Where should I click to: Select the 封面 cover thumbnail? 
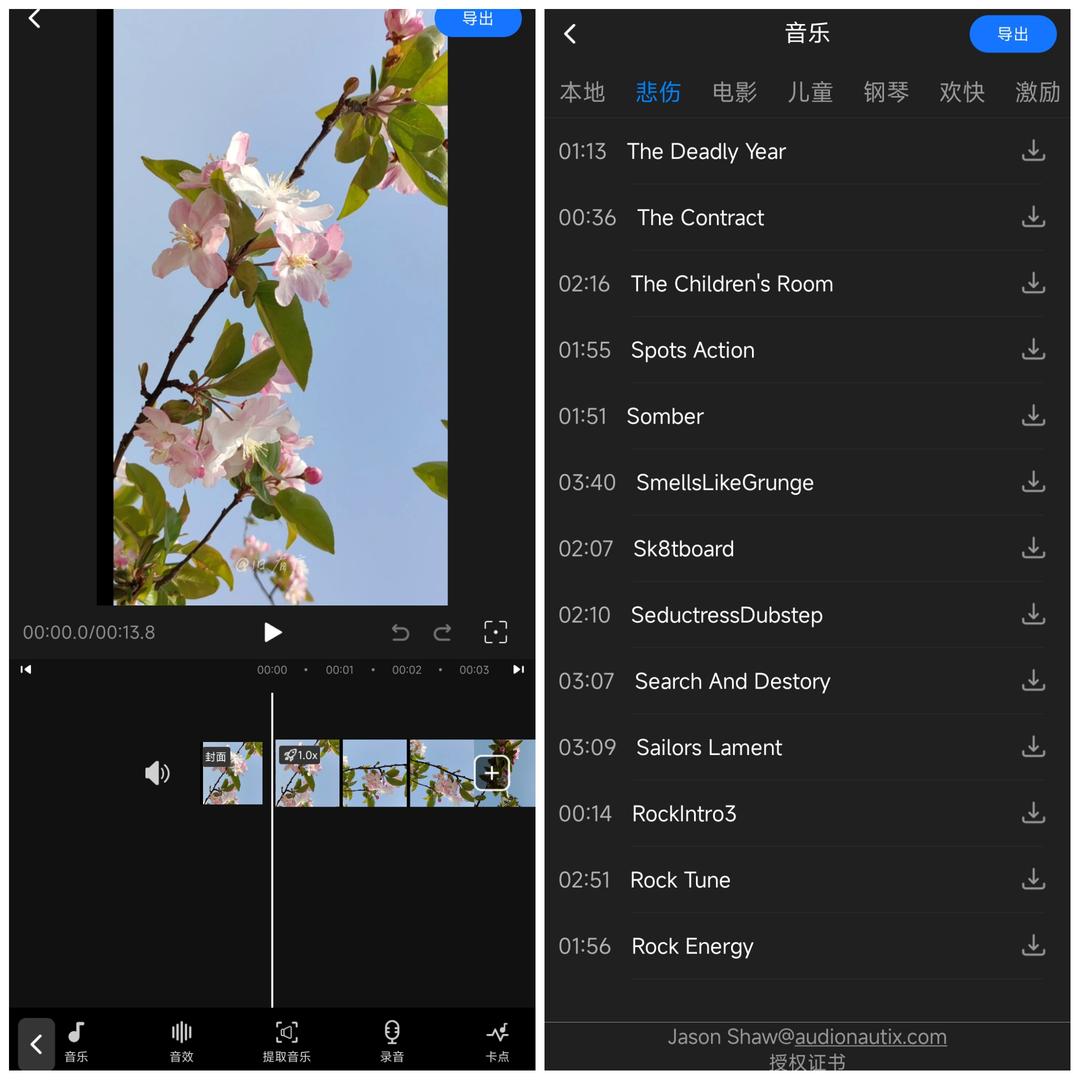[x=232, y=773]
